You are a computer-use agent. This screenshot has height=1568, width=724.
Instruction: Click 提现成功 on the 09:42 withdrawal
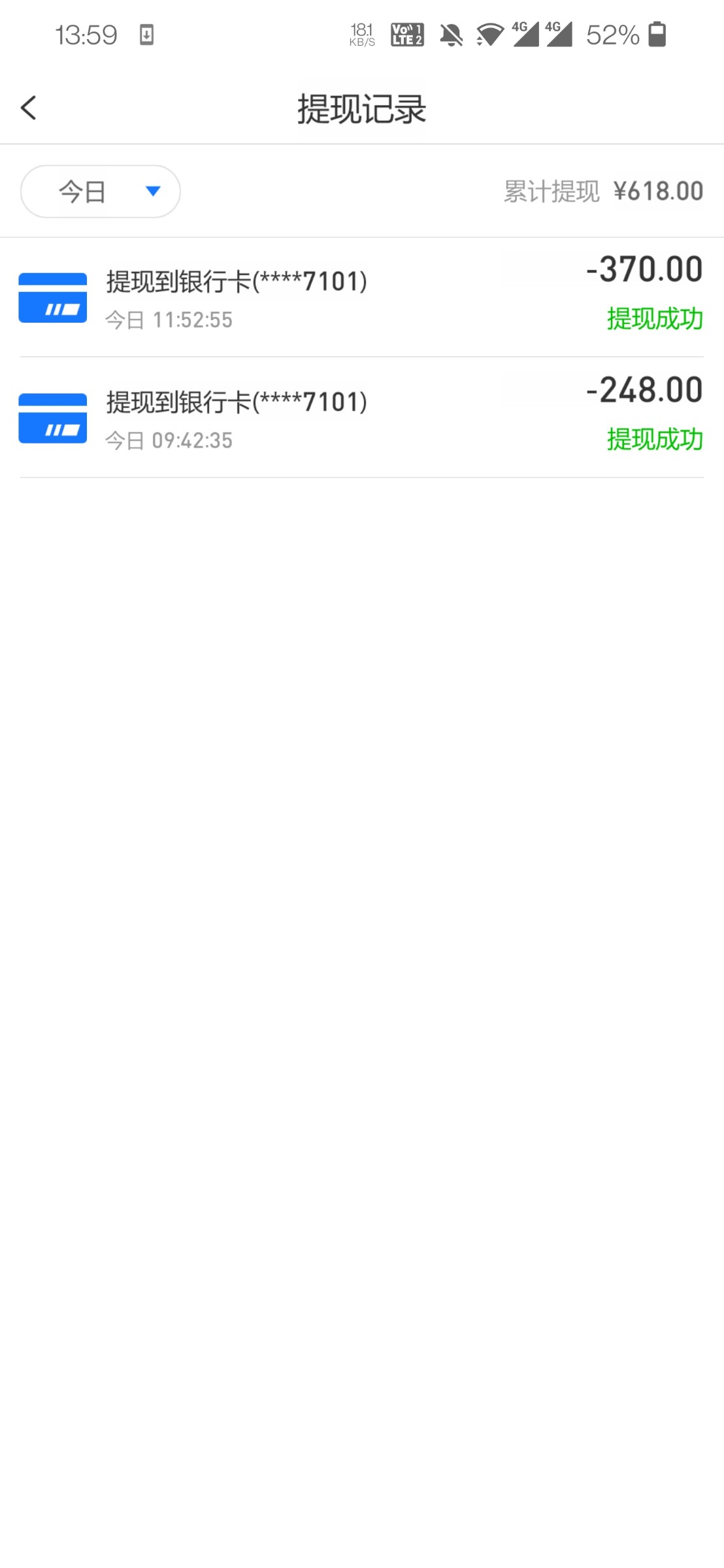654,440
